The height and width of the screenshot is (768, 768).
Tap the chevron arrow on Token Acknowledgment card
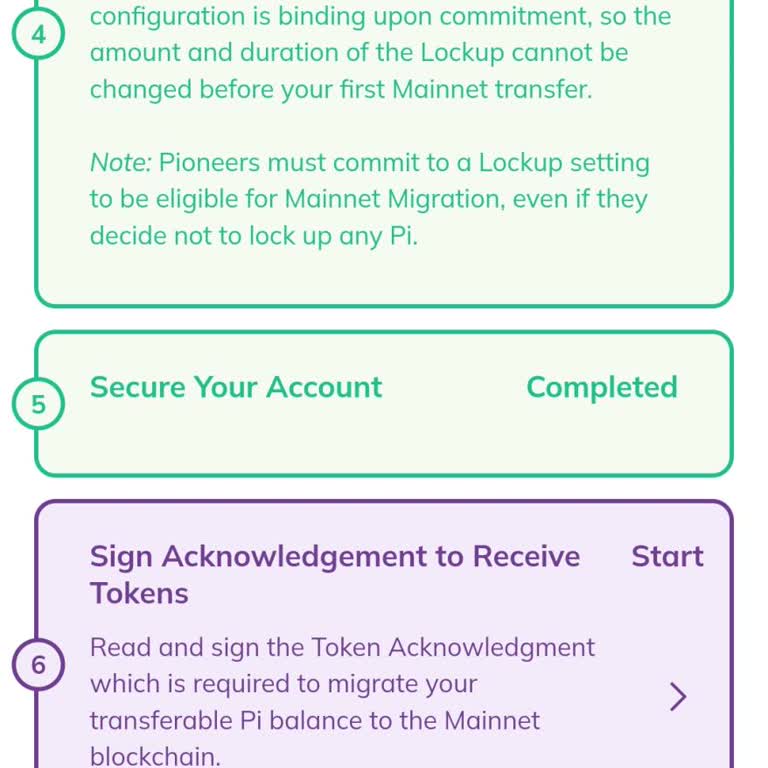click(x=678, y=697)
